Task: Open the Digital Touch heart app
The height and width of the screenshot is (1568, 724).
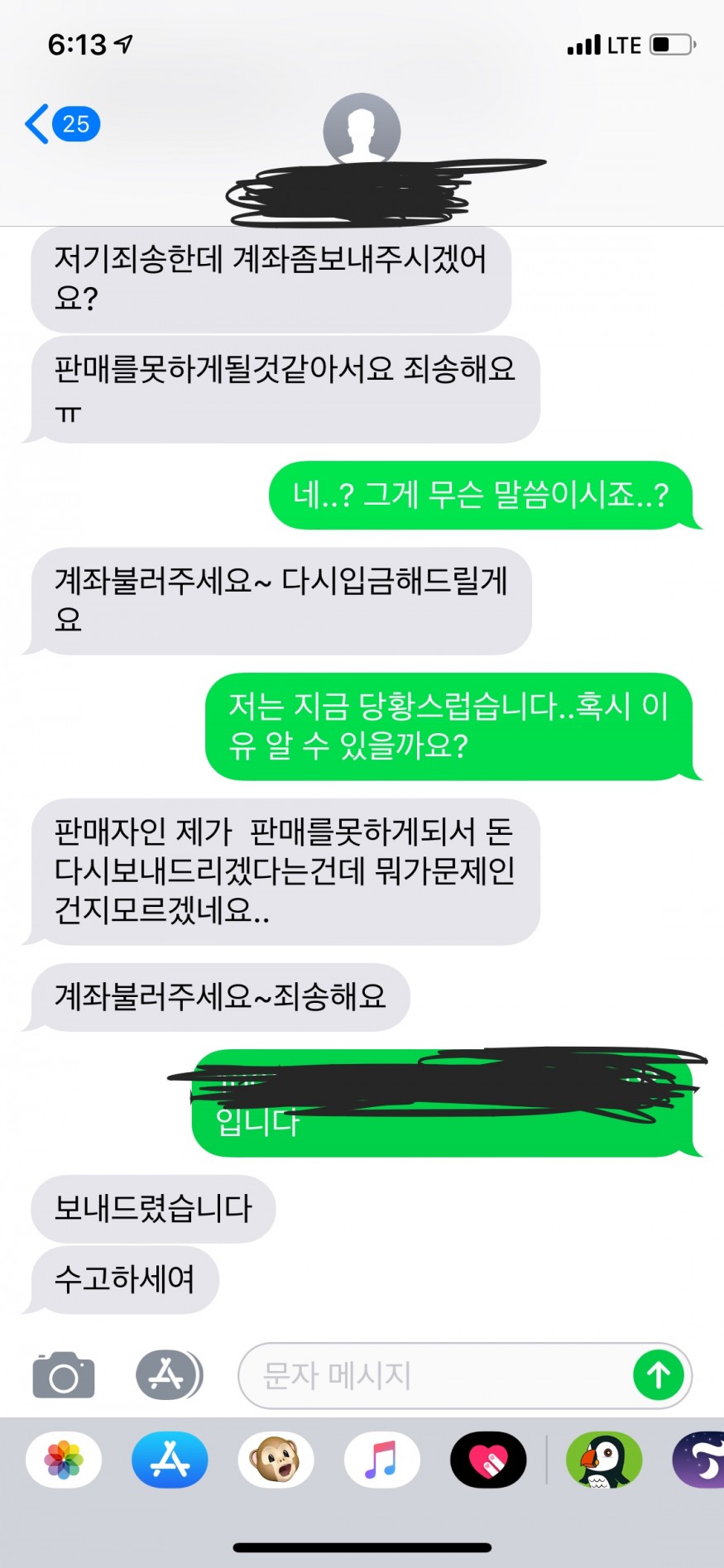Action: pyautogui.click(x=488, y=1460)
